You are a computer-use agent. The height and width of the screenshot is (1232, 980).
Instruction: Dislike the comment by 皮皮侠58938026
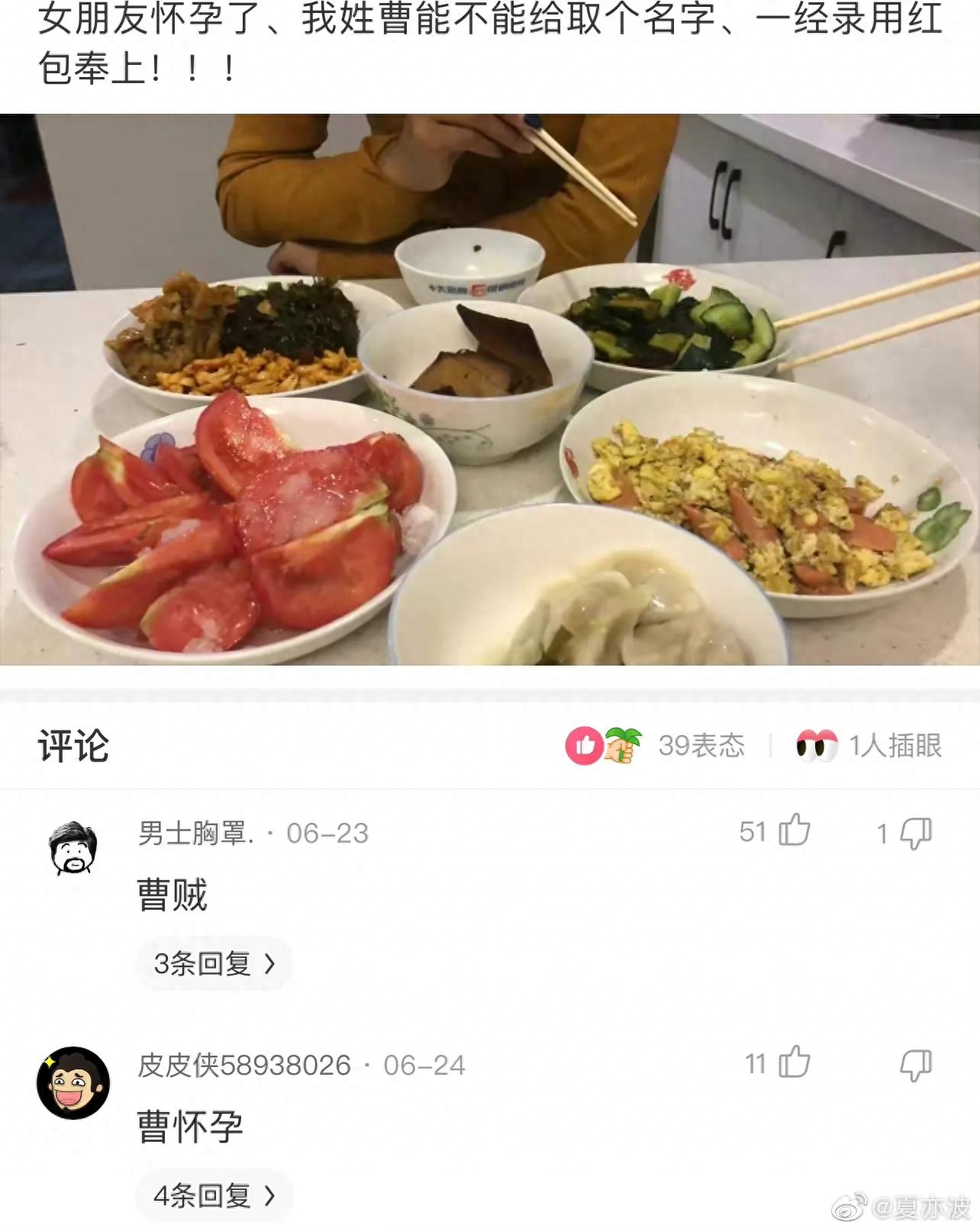click(x=915, y=1065)
